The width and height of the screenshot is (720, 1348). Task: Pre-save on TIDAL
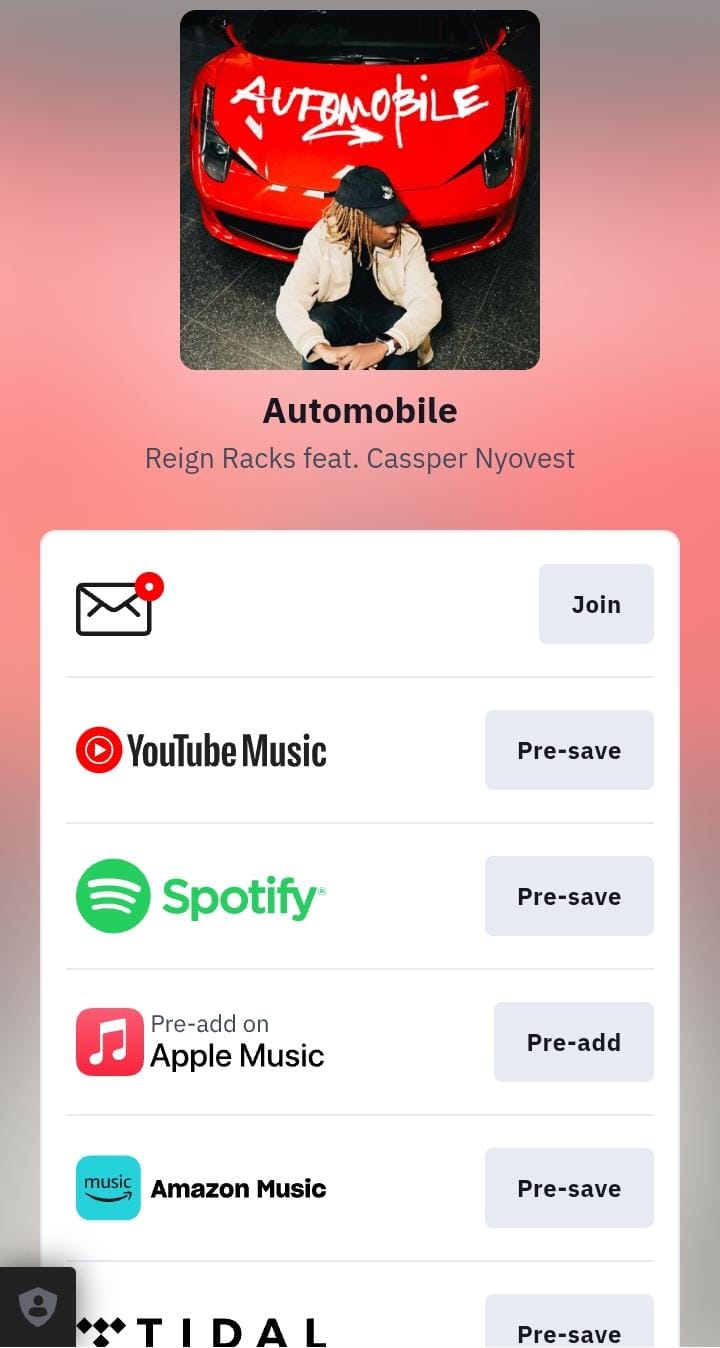(569, 1325)
